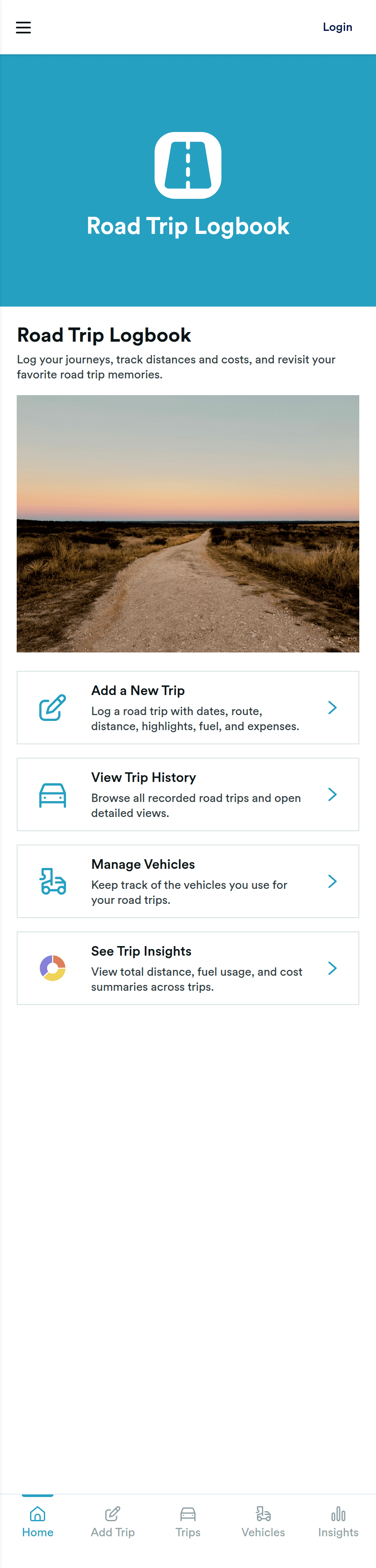Open the Manage Vehicles card
The width and height of the screenshot is (376, 1568).
click(188, 881)
